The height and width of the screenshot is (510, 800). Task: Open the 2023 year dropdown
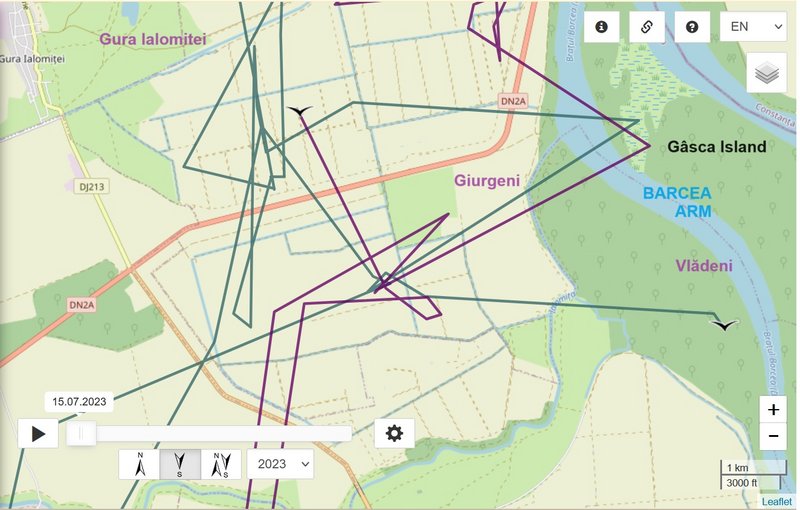click(280, 464)
